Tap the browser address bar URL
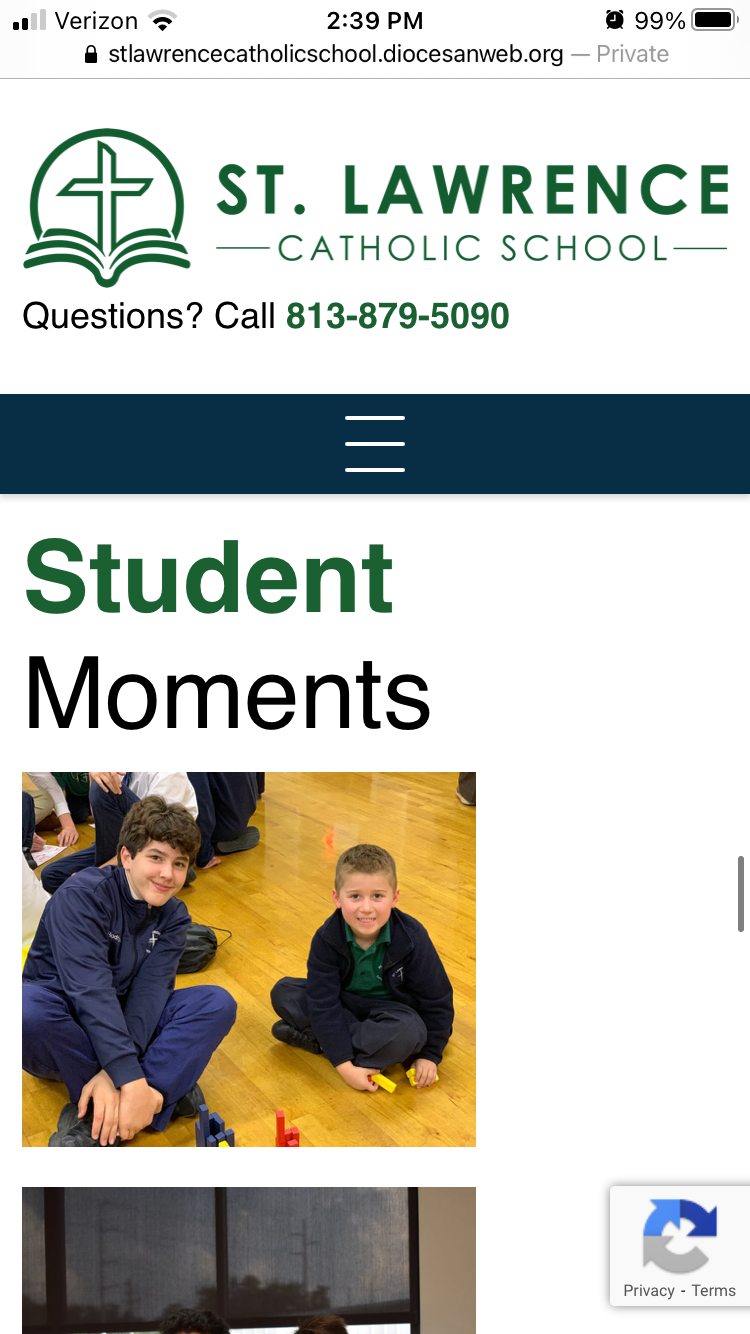This screenshot has width=750, height=1334. click(336, 54)
